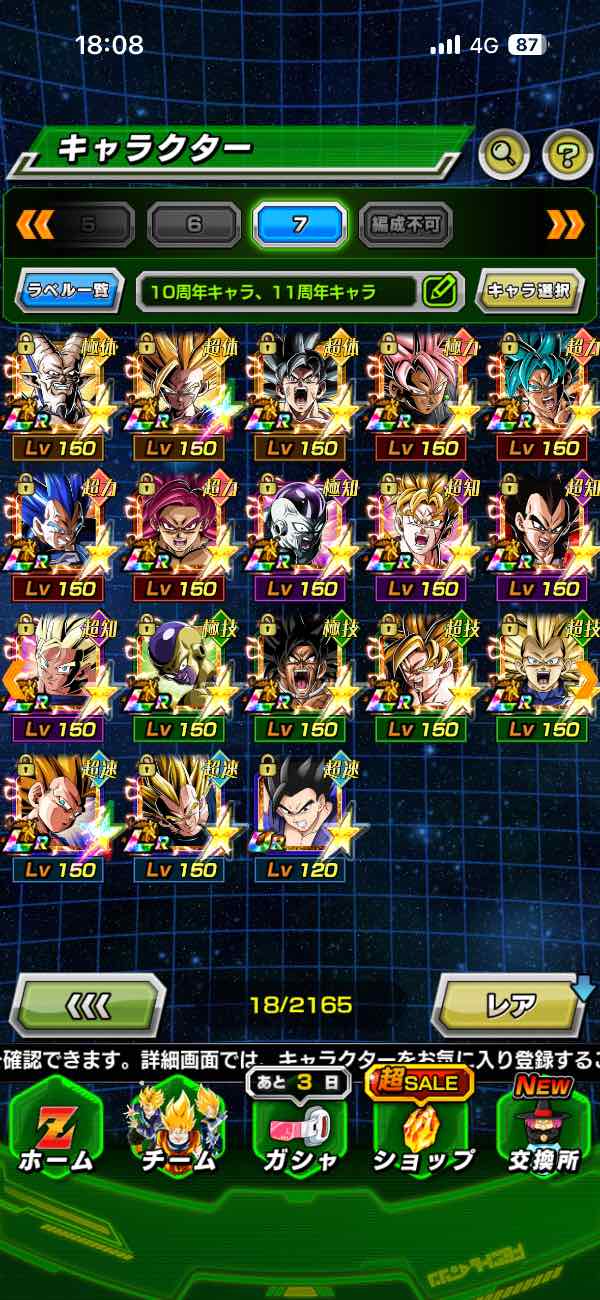The width and height of the screenshot is (600, 1300).
Task: Go back with the green arrow button
Action: pos(87,1004)
